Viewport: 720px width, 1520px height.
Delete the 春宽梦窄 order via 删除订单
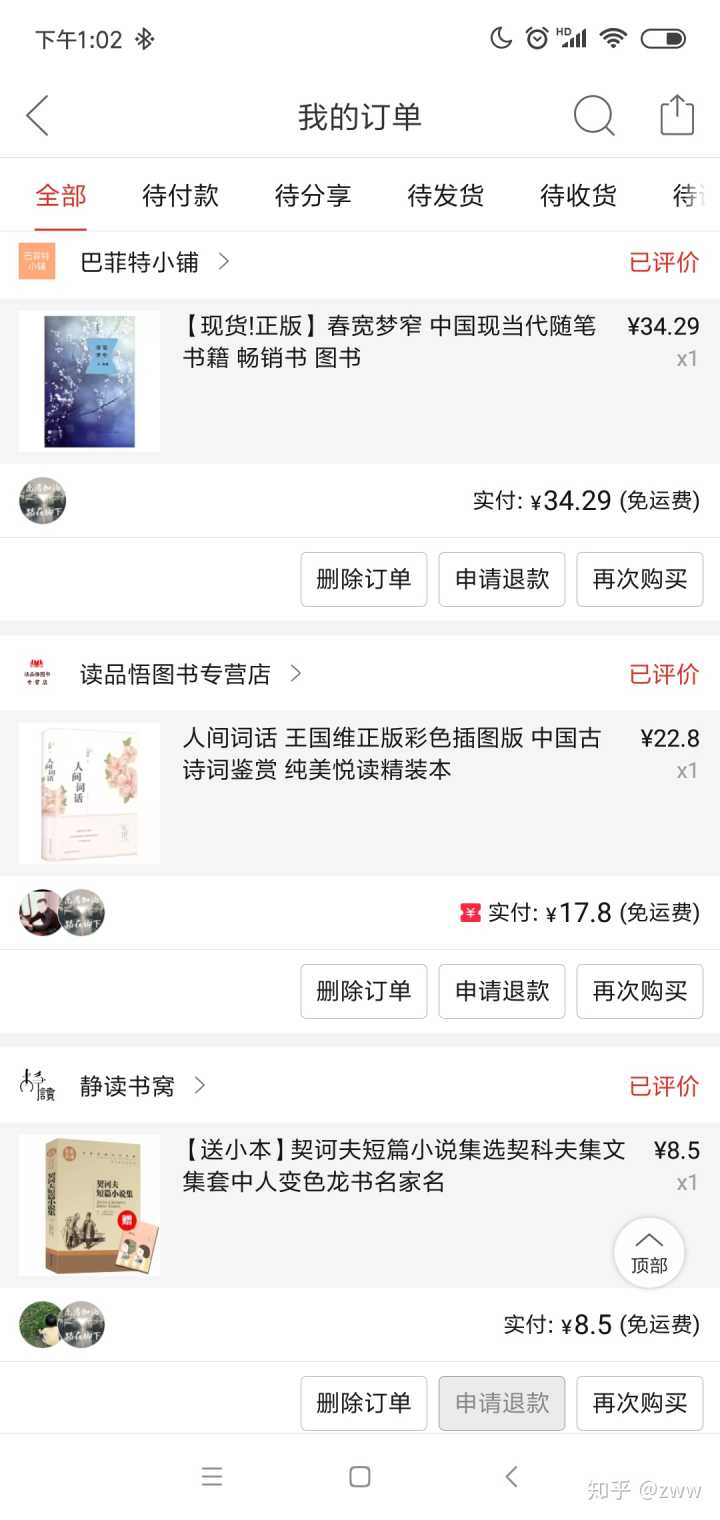pyautogui.click(x=364, y=579)
